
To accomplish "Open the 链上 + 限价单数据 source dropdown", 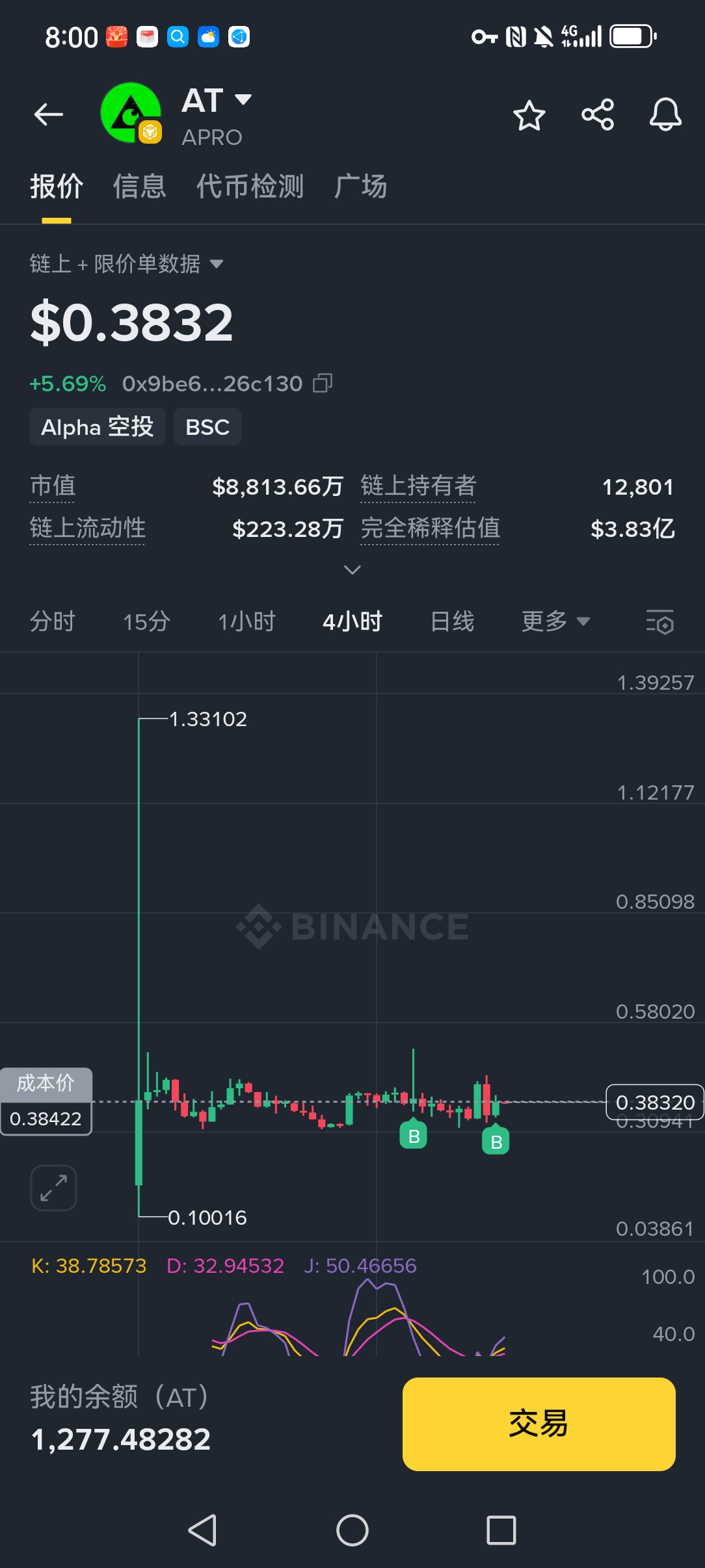I will coord(127,264).
